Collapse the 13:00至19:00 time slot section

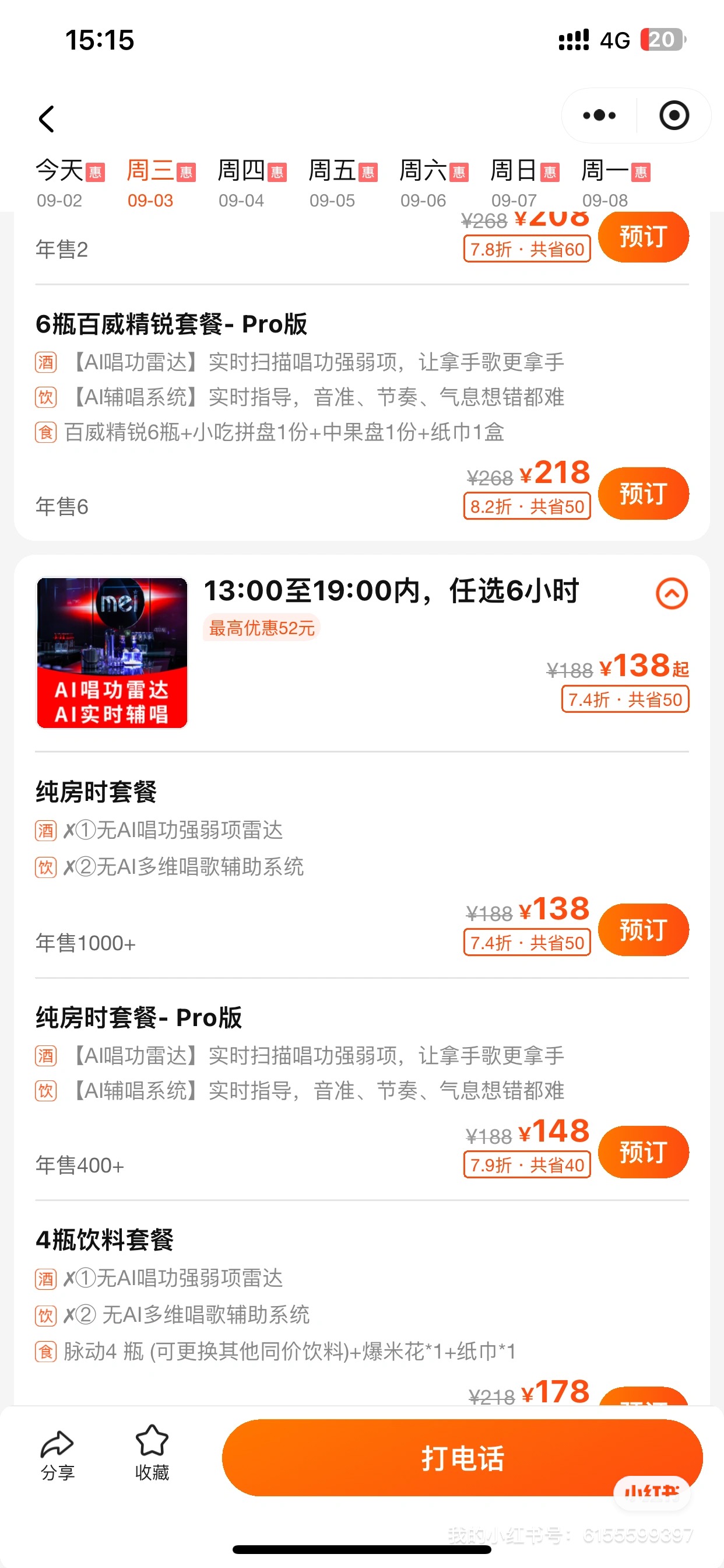point(672,593)
